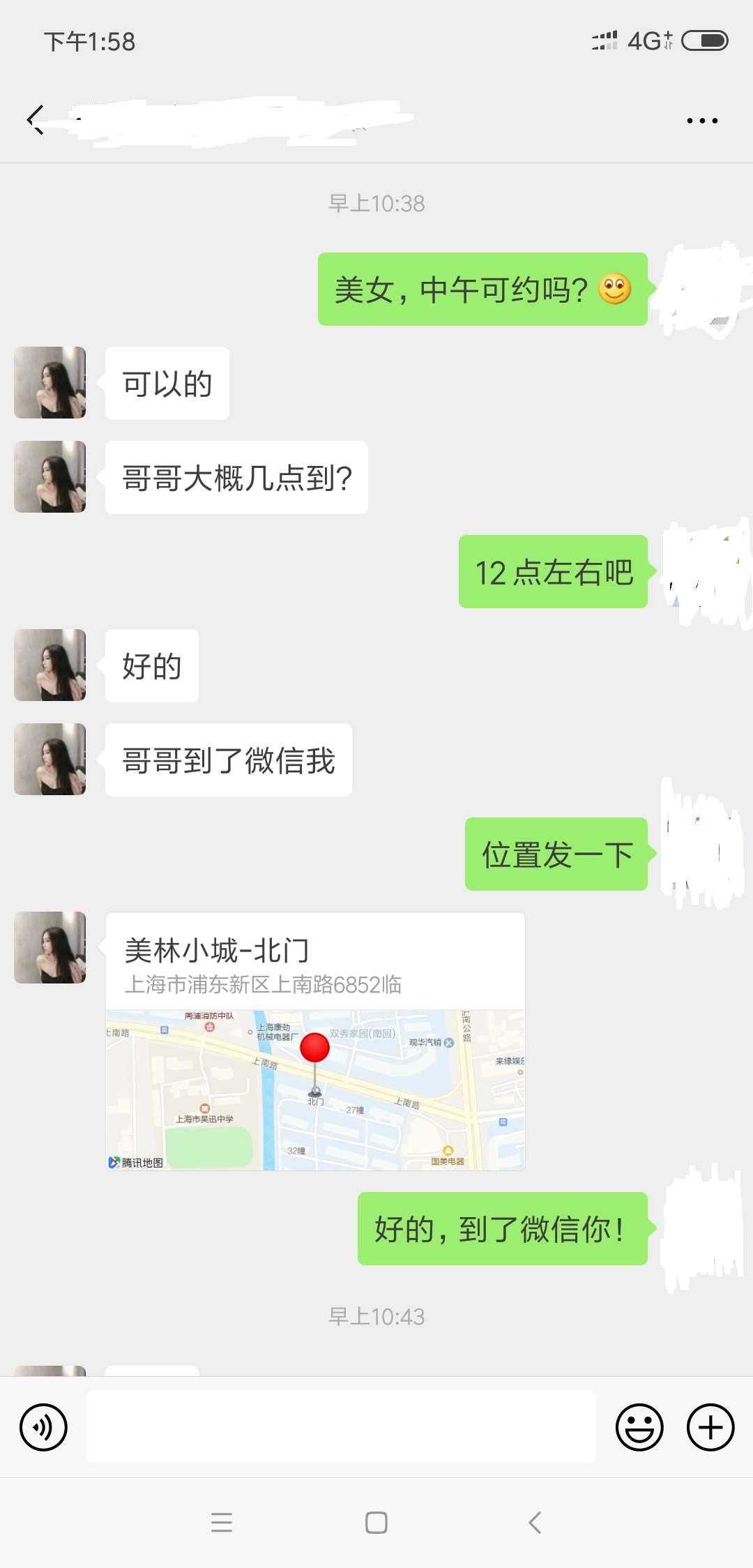Open the voice message input icon

(x=43, y=1427)
